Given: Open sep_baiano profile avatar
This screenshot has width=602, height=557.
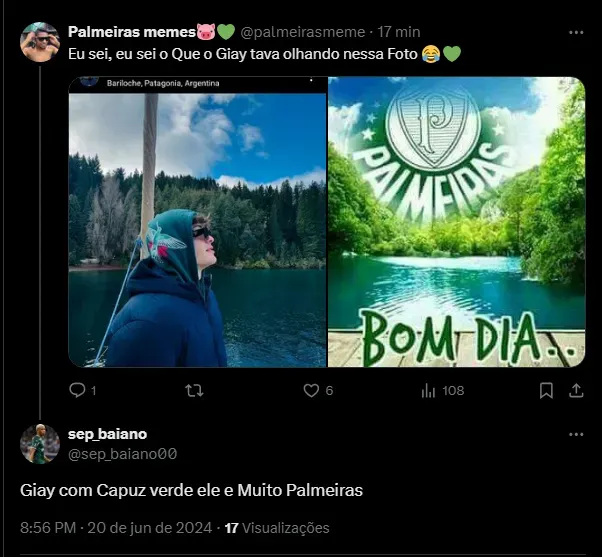Looking at the screenshot, I should pyautogui.click(x=40, y=444).
